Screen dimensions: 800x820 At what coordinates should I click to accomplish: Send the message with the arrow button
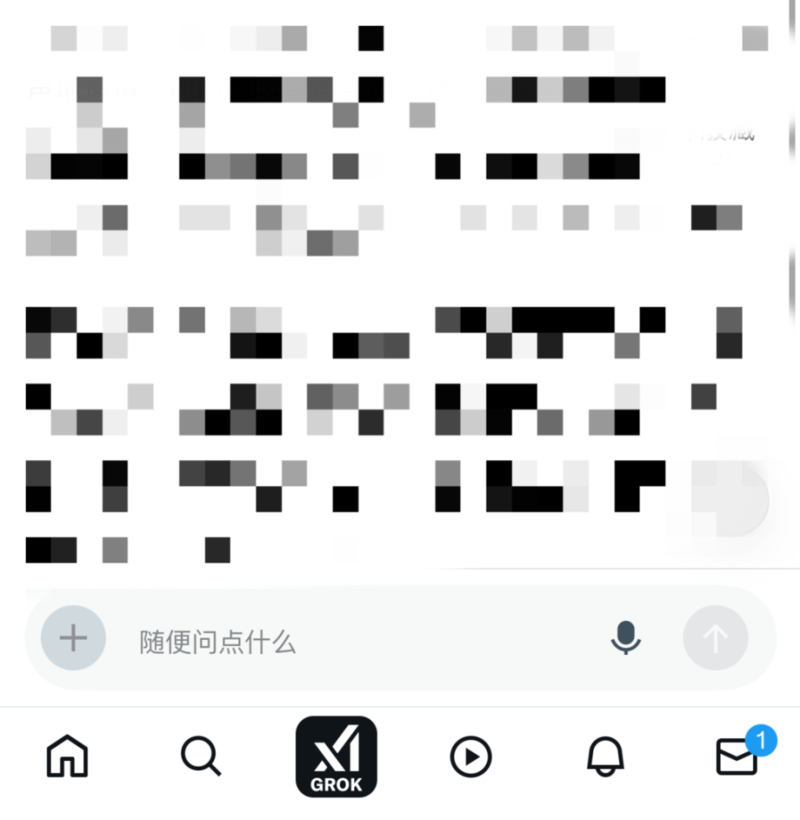pos(715,638)
